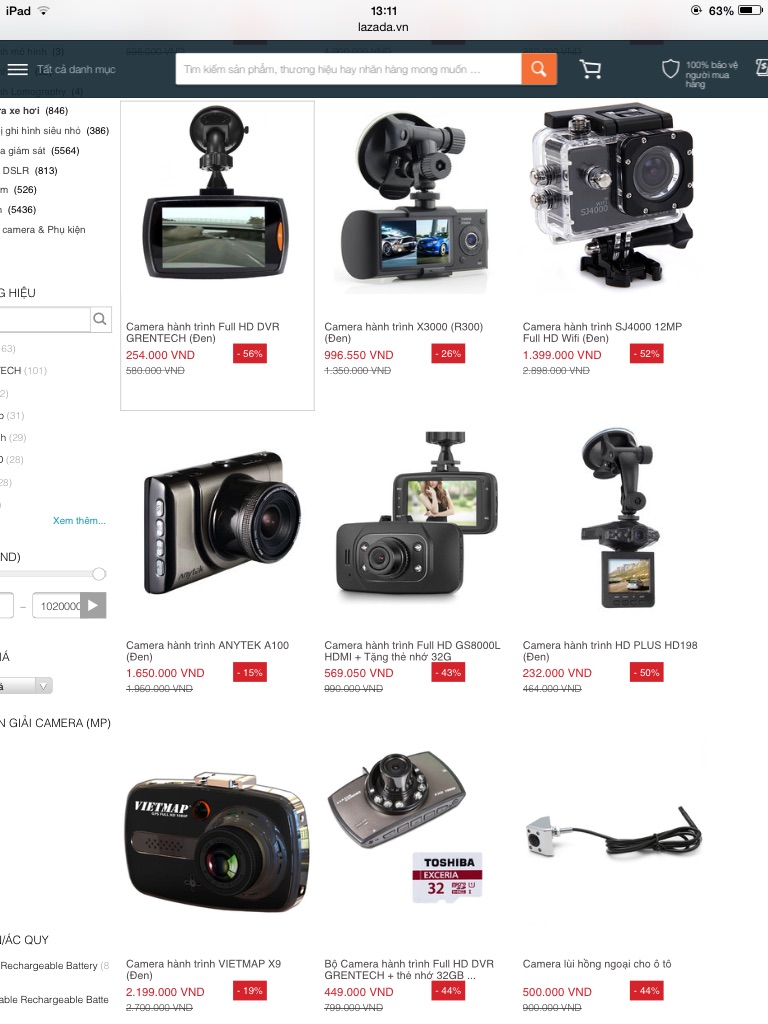This screenshot has height=1024, width=768.
Task: Open Camera hành trình ANYTEK A100 product
Action: tap(216, 530)
